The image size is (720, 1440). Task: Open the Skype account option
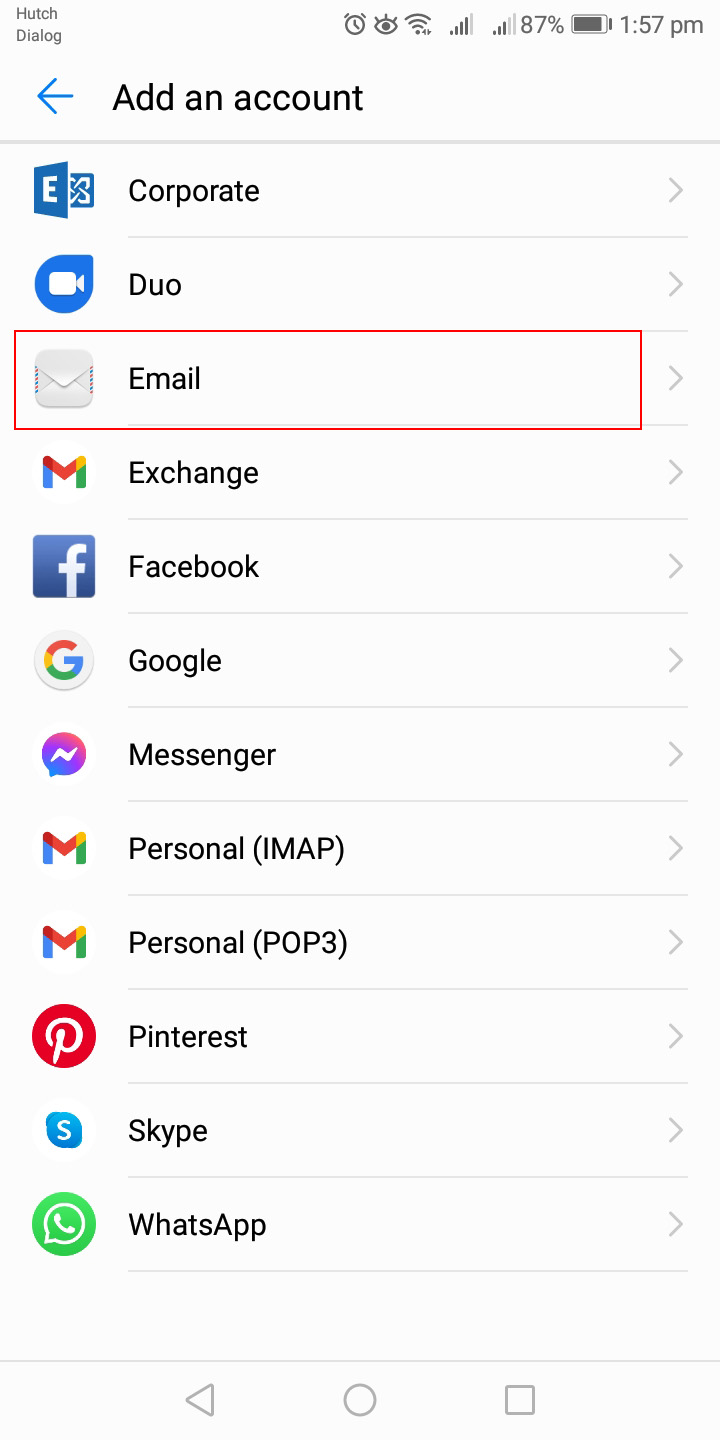click(360, 1131)
